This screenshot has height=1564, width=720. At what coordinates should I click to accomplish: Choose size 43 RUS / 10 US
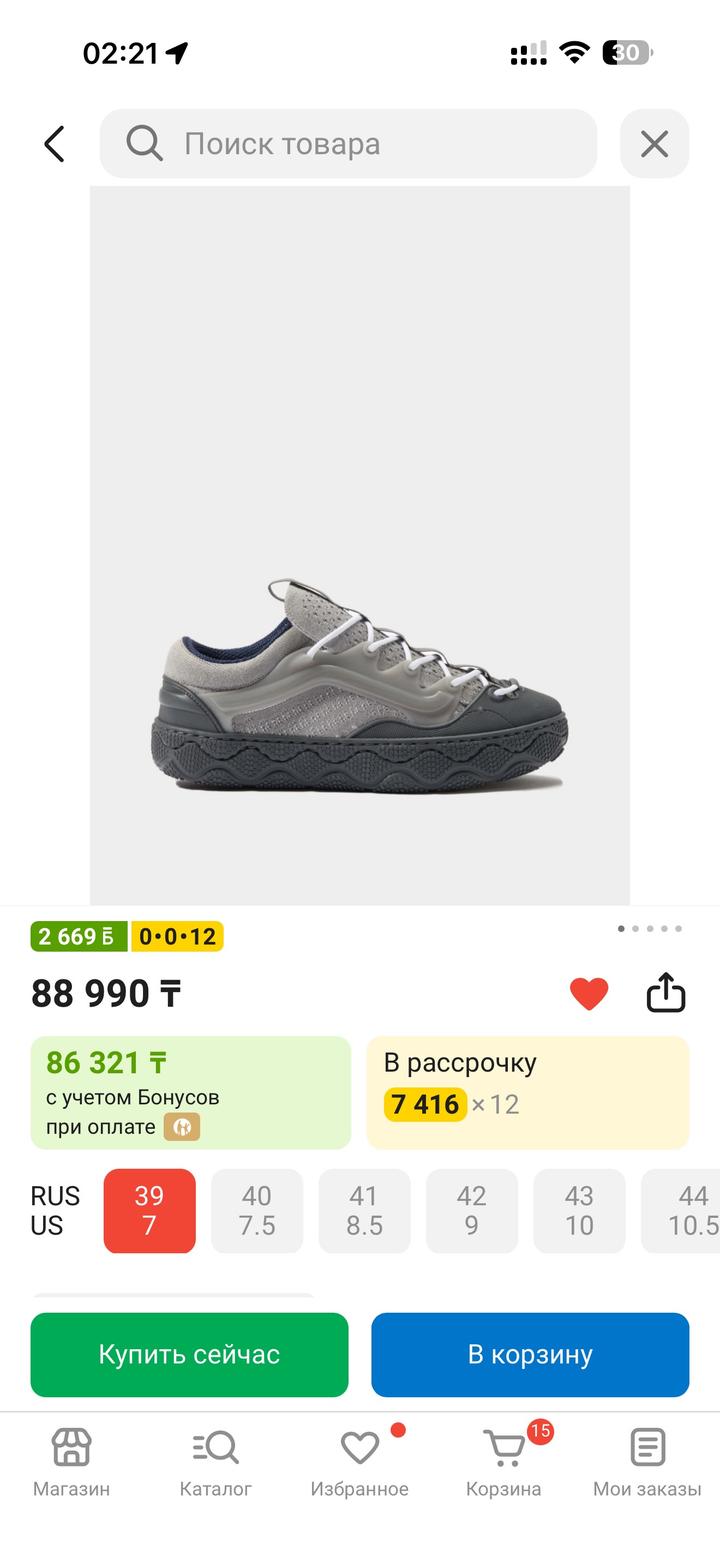point(579,1210)
